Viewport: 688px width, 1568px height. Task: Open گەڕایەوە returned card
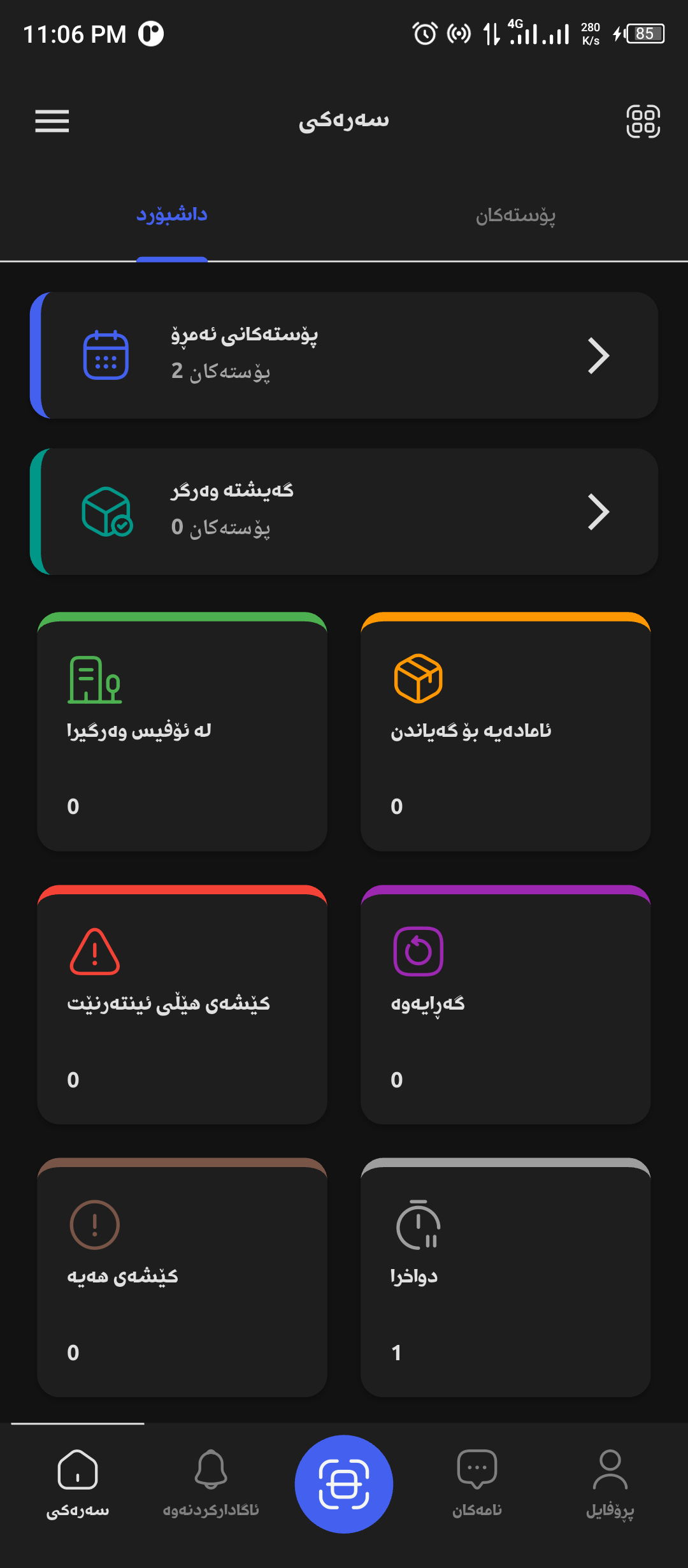coord(505,1005)
